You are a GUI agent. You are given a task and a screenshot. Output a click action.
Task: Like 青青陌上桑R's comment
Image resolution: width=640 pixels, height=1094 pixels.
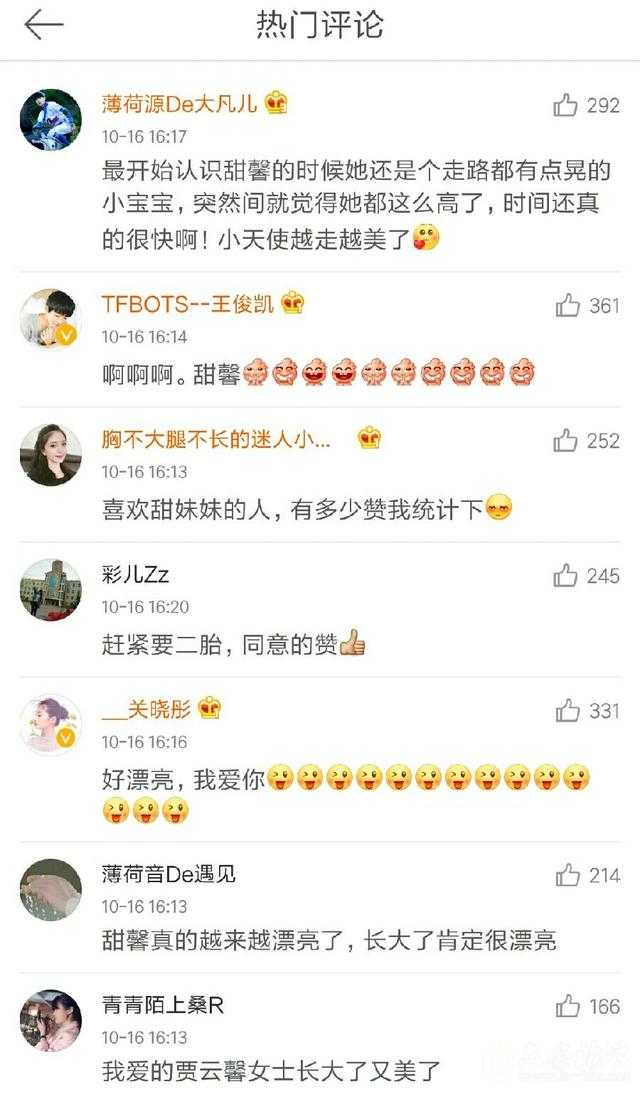[568, 1006]
